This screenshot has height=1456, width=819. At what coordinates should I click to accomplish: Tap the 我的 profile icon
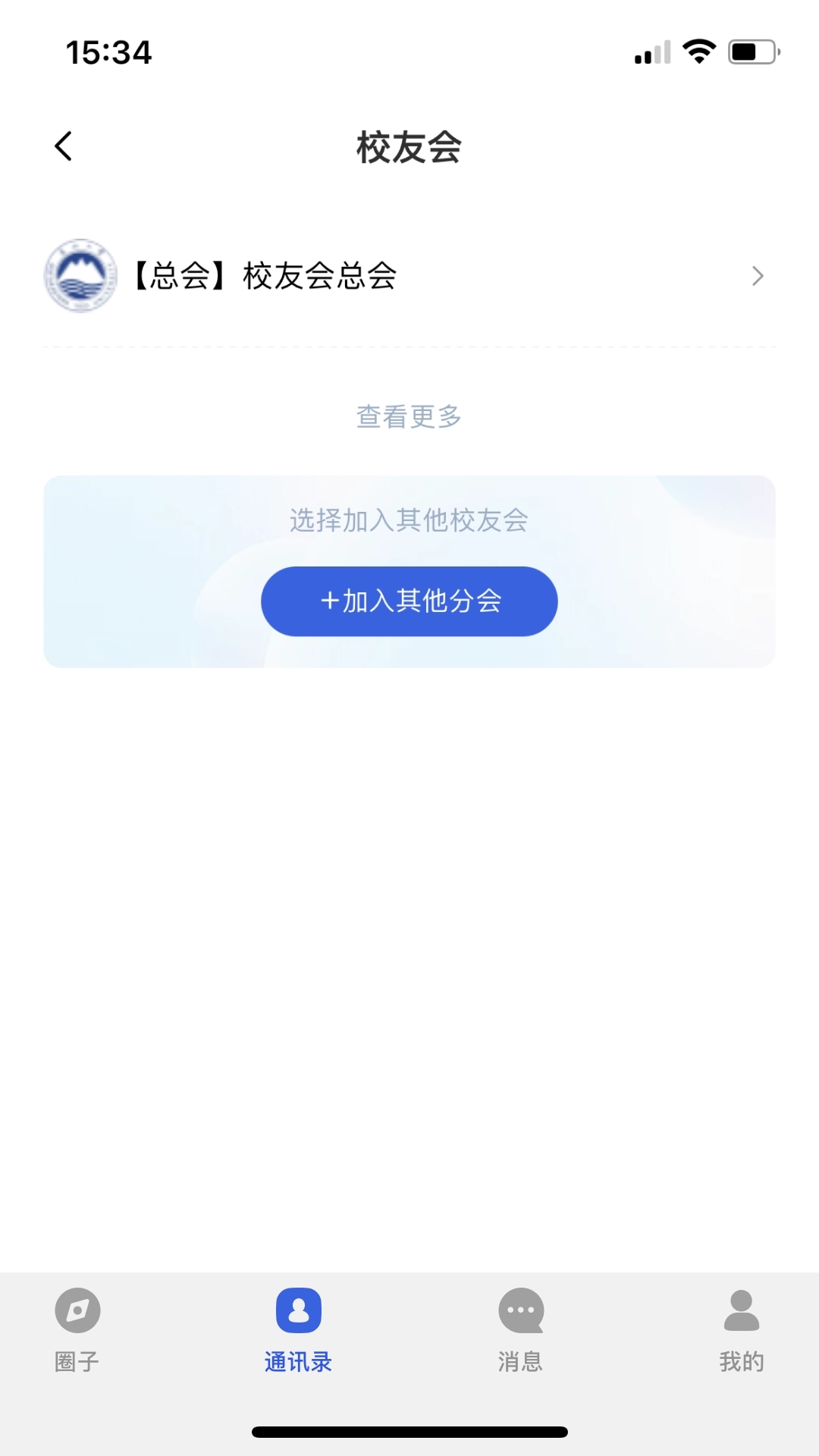(742, 1310)
